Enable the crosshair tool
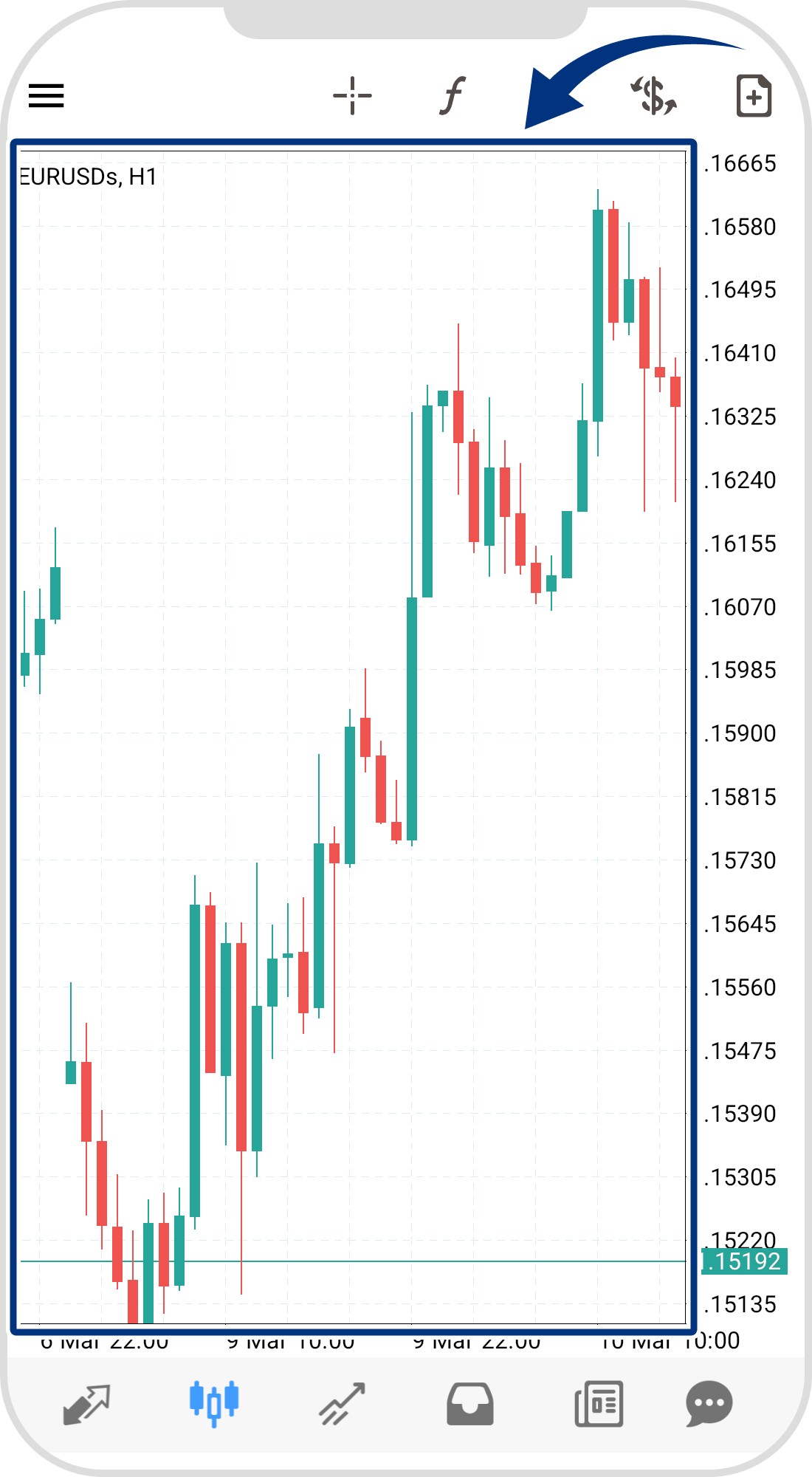The image size is (812, 1477). pyautogui.click(x=352, y=95)
